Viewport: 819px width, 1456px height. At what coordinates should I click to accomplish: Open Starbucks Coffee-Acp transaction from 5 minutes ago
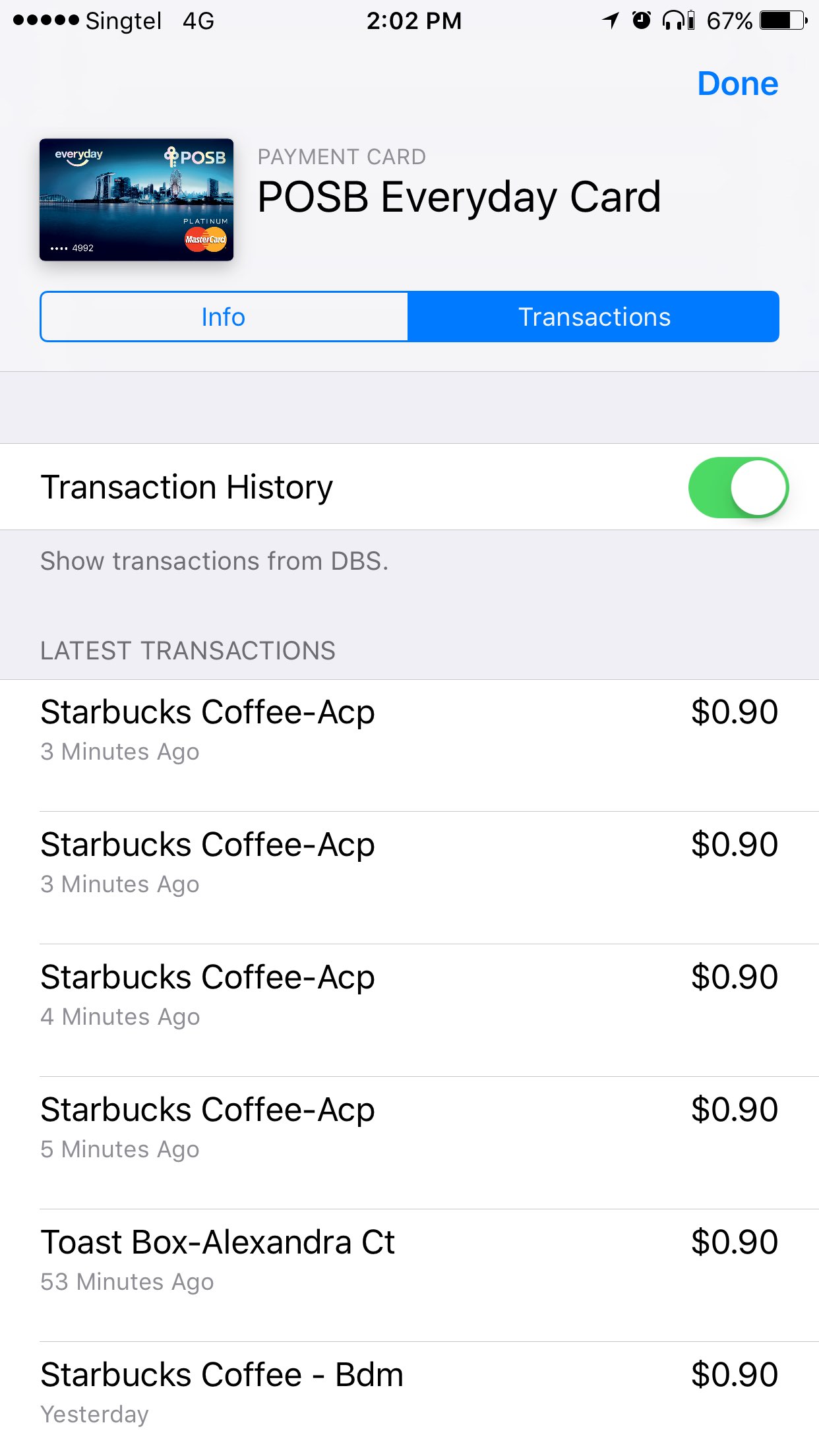[409, 1128]
